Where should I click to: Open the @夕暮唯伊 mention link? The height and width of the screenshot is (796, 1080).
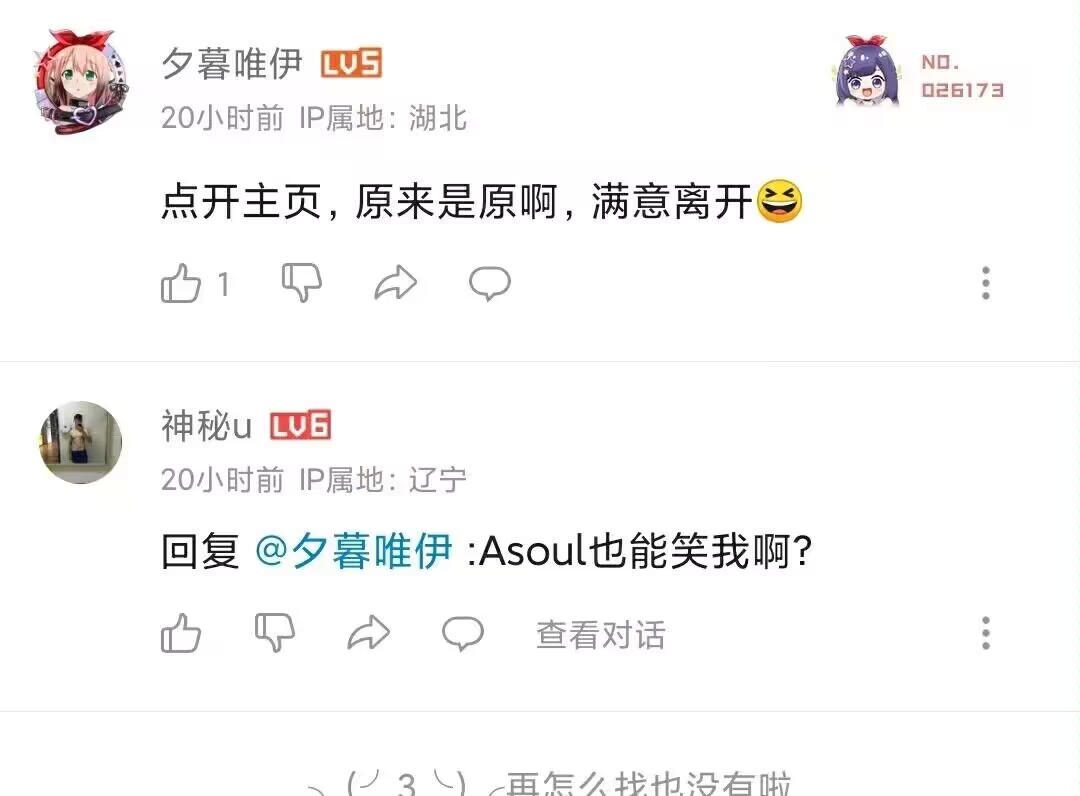[x=353, y=552]
